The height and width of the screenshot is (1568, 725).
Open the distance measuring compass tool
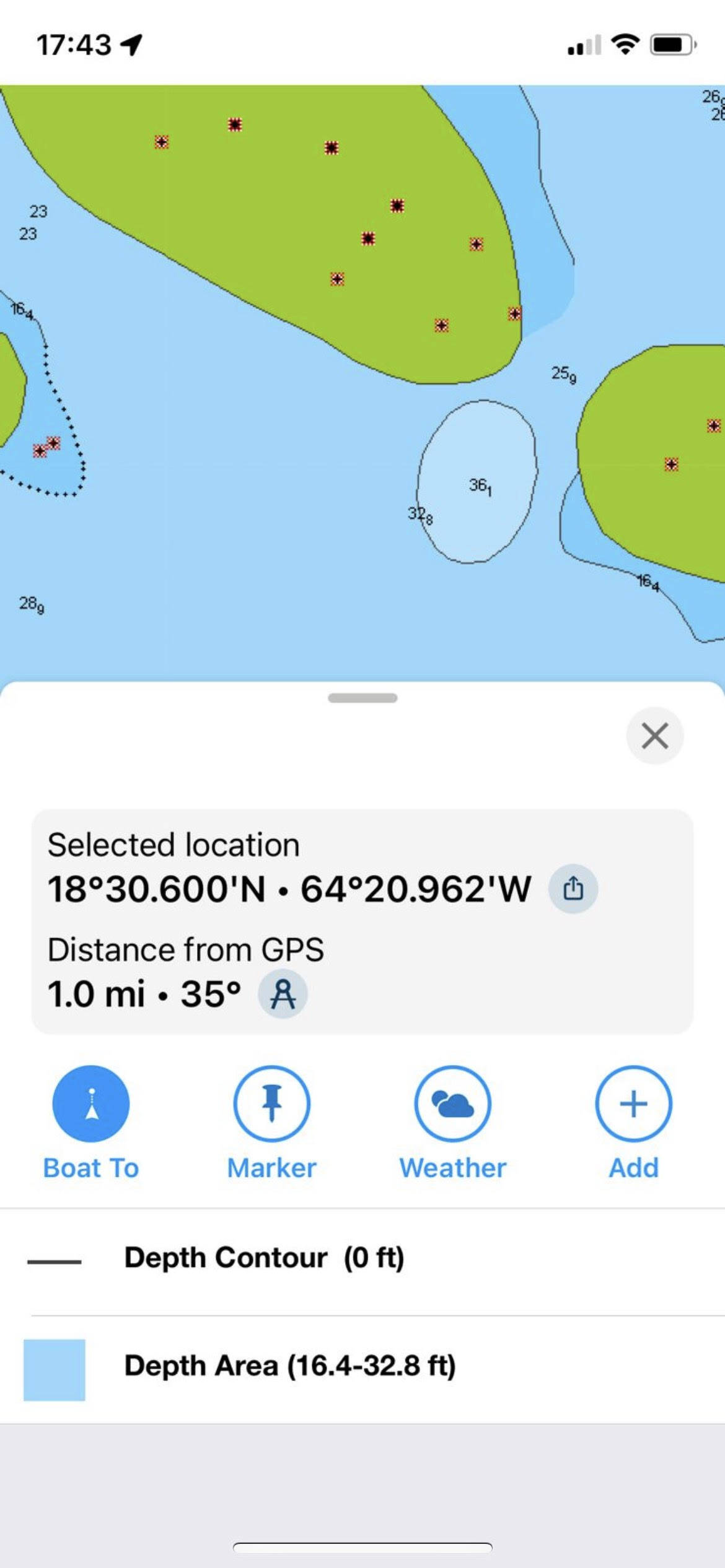[283, 994]
